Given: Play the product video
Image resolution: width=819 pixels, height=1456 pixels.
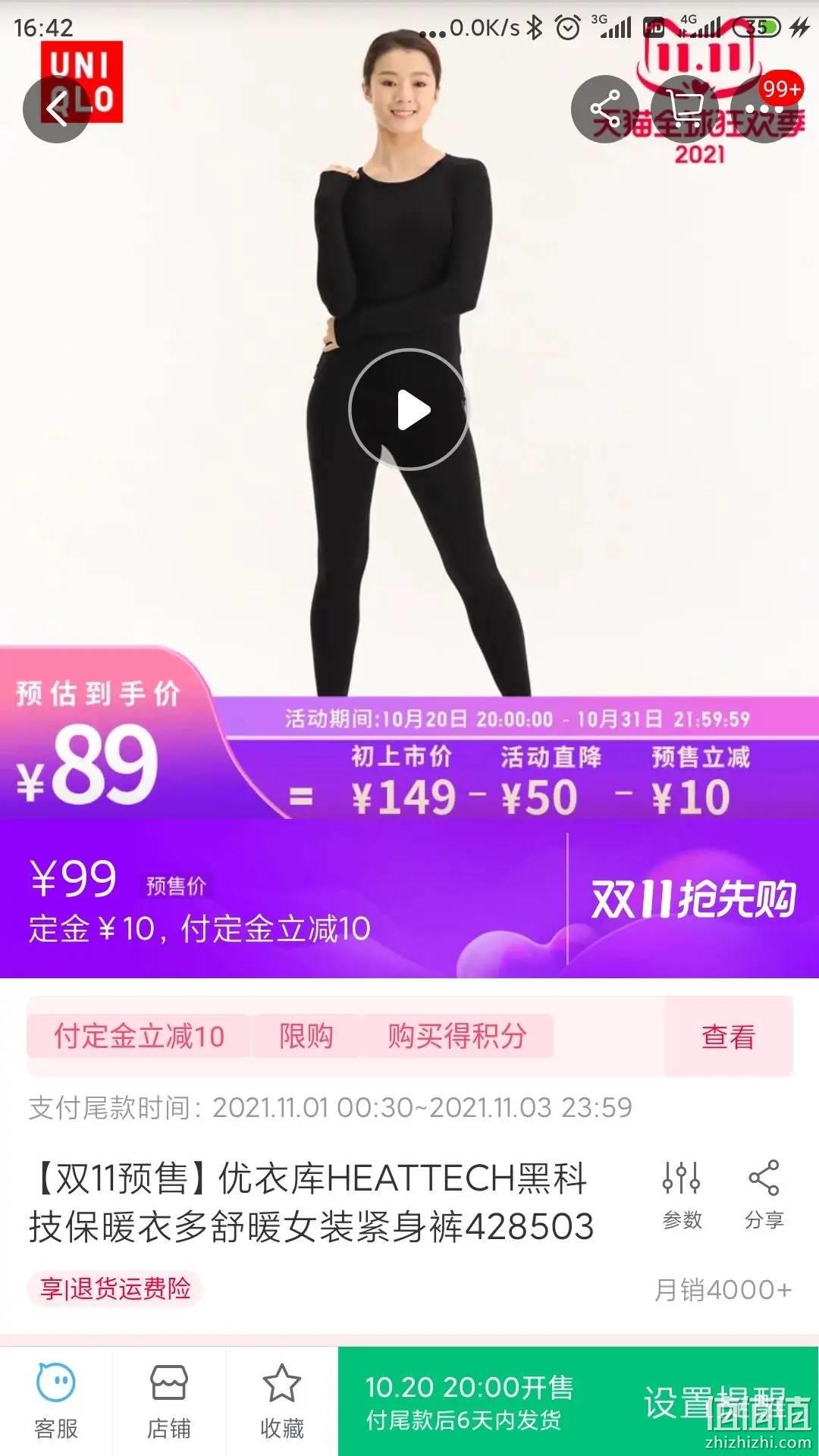Looking at the screenshot, I should (x=409, y=409).
